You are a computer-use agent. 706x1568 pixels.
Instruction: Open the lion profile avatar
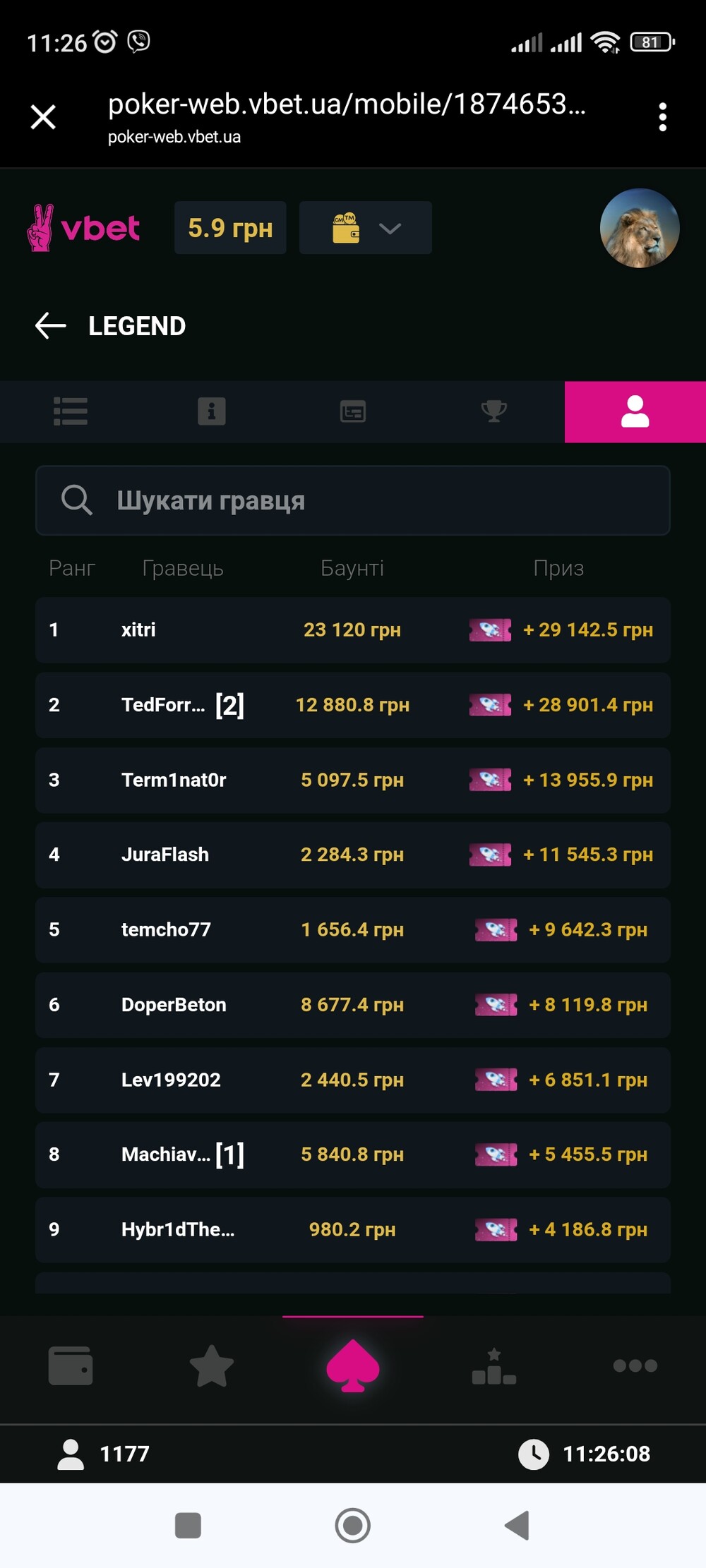[x=640, y=228]
